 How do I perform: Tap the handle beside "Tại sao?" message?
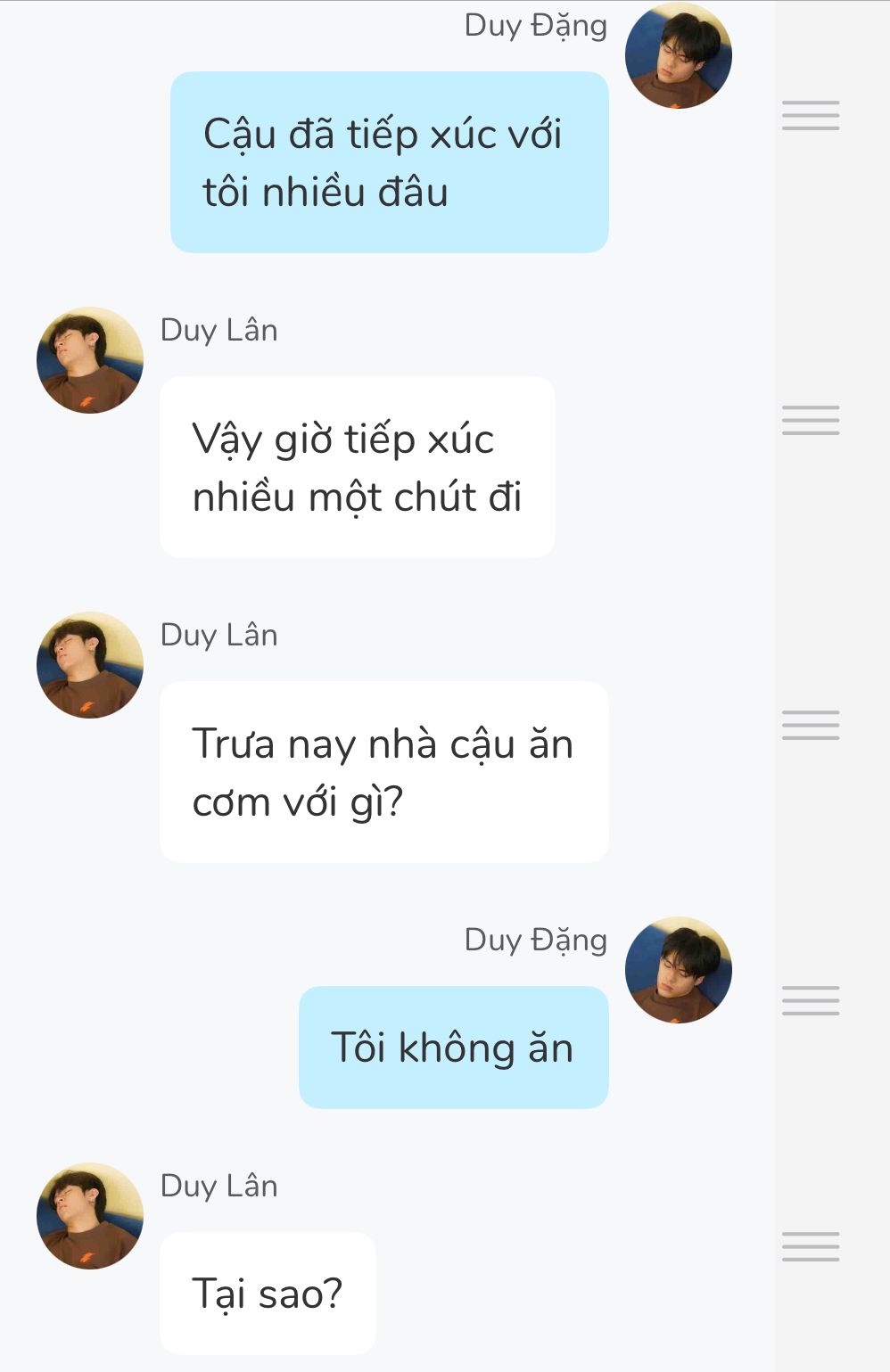[x=810, y=1246]
